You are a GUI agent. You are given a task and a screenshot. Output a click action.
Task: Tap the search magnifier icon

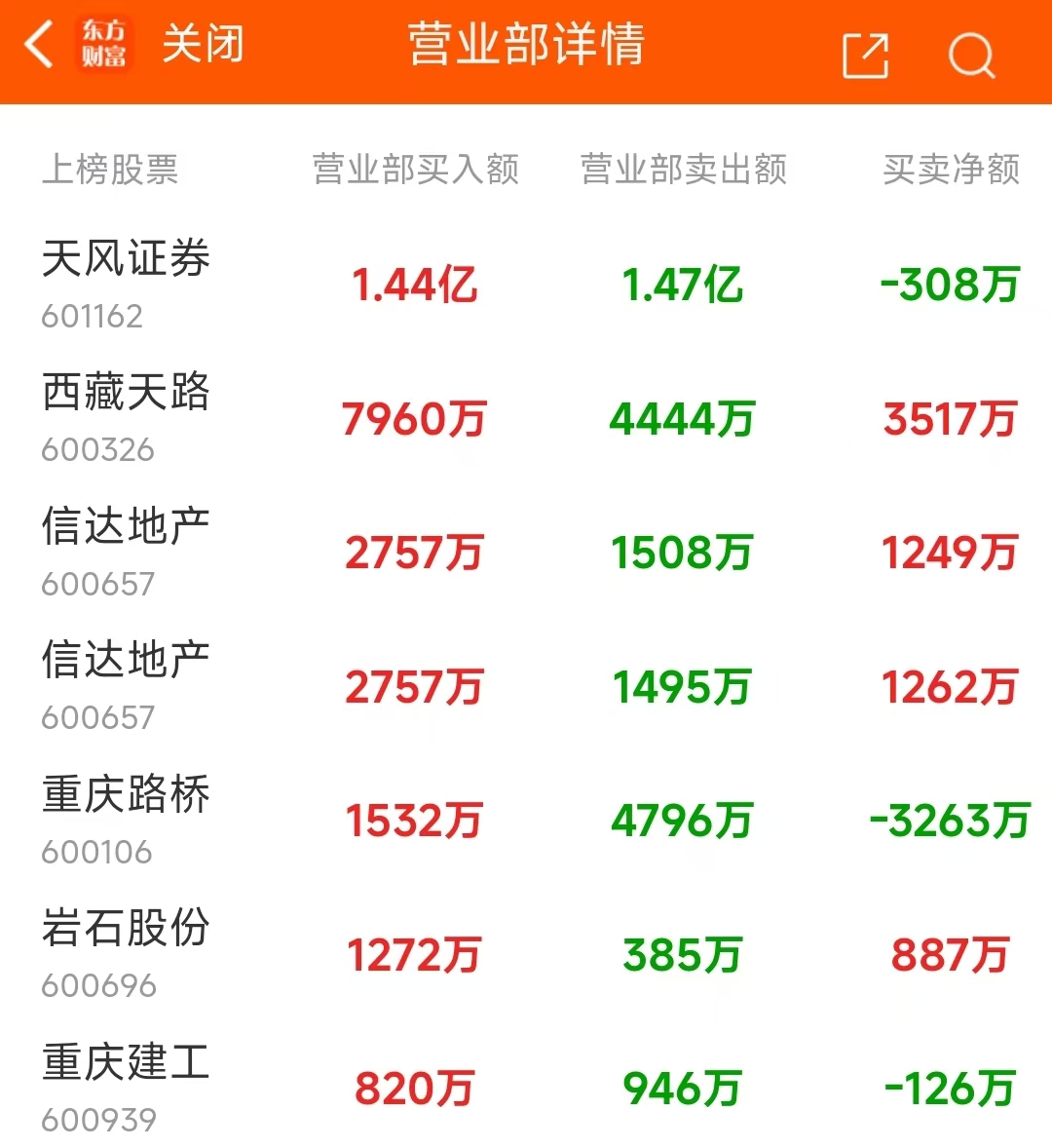tap(969, 57)
